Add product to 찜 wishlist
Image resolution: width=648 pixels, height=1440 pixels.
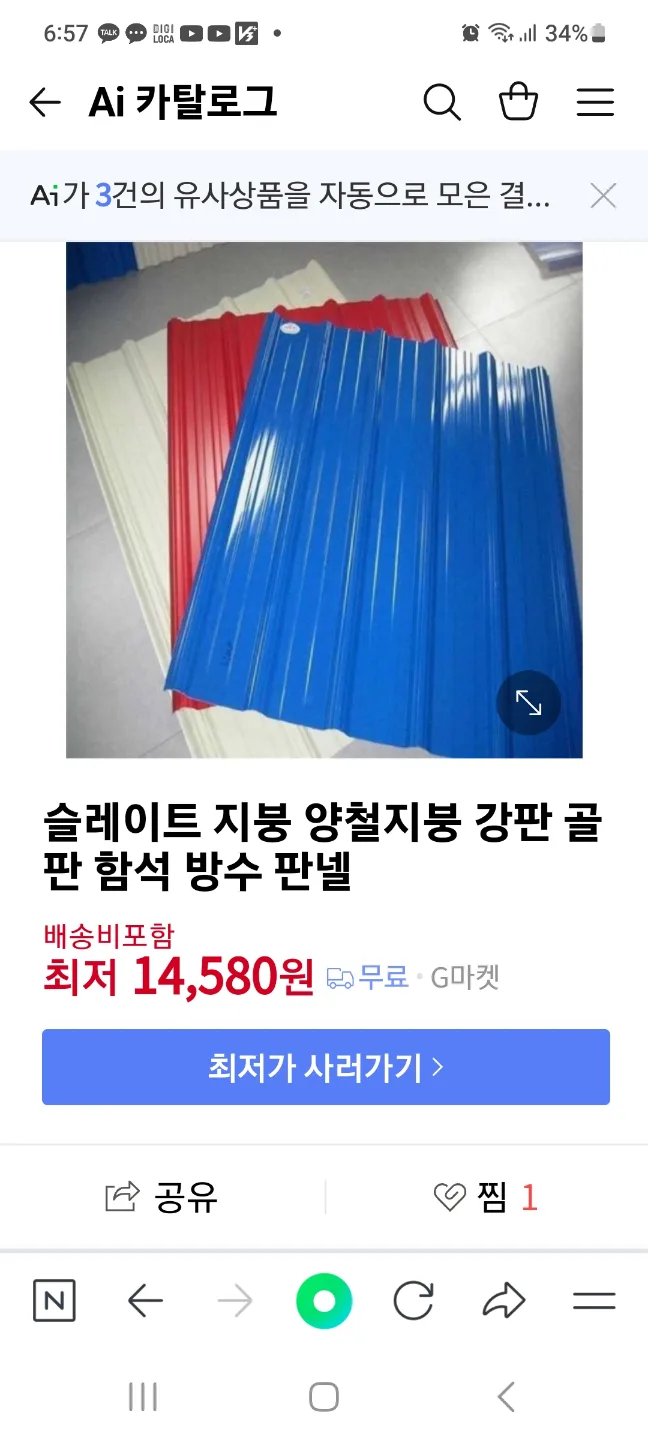pos(486,1197)
